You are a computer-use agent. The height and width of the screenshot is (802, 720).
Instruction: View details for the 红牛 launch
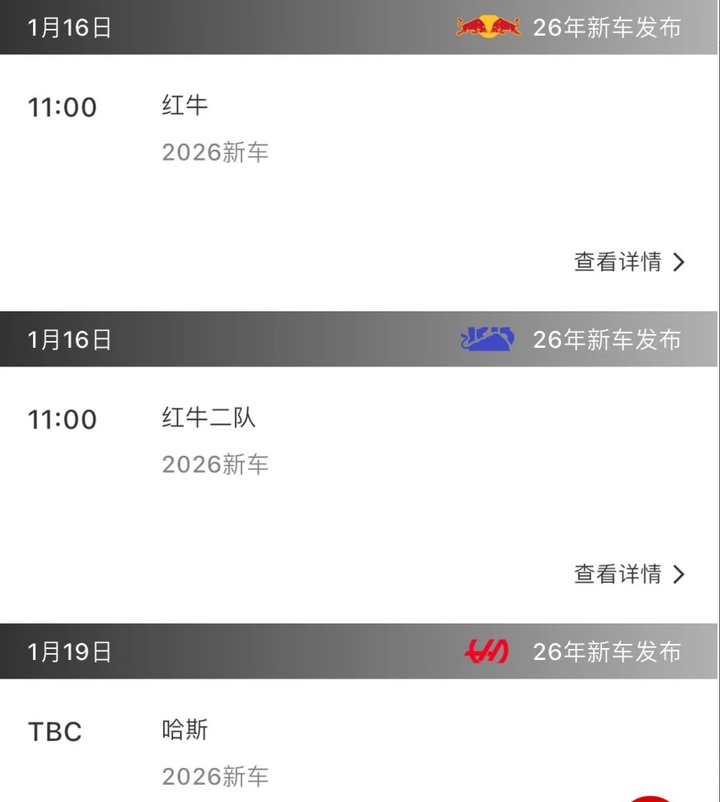(x=629, y=262)
